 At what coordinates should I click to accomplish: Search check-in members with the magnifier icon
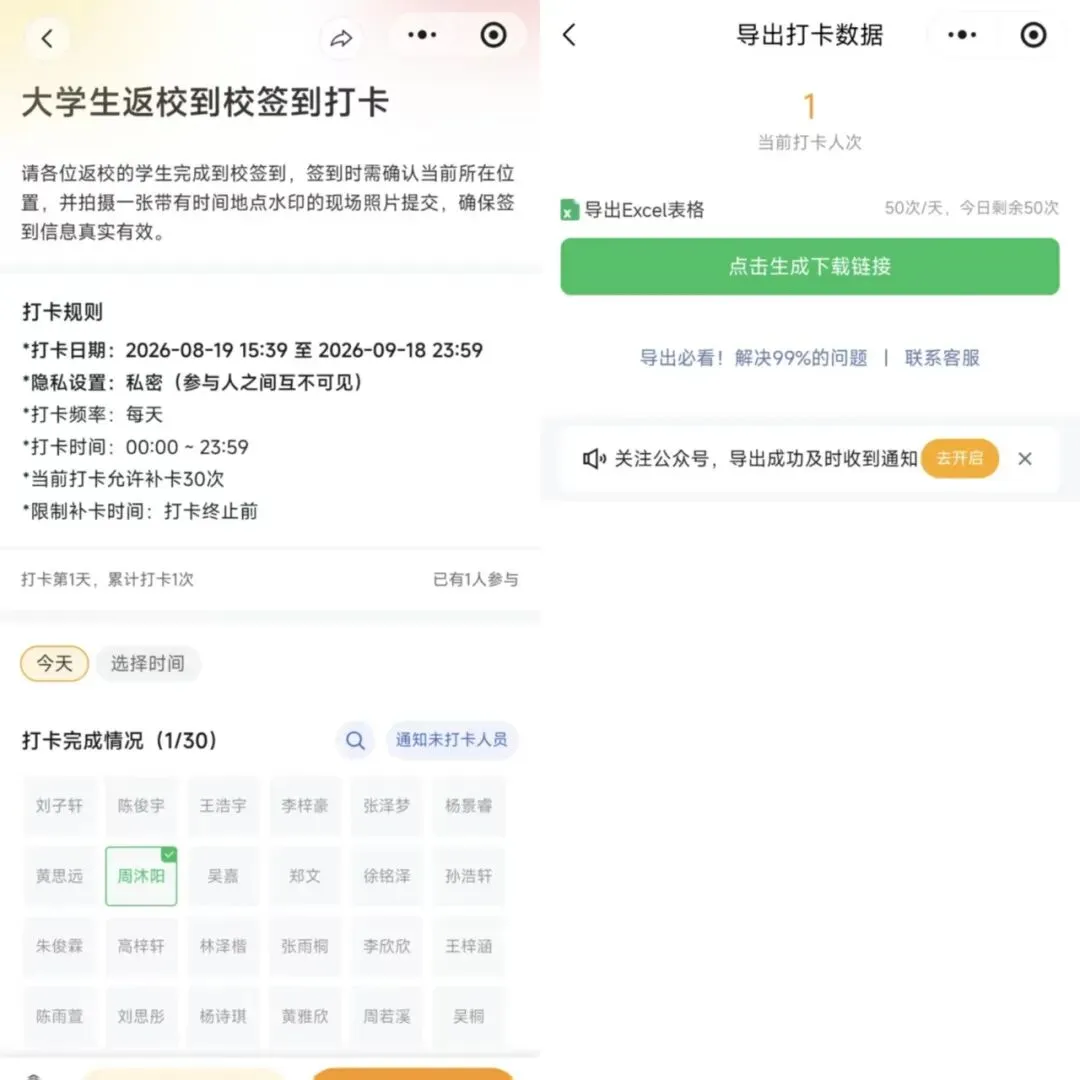click(355, 740)
